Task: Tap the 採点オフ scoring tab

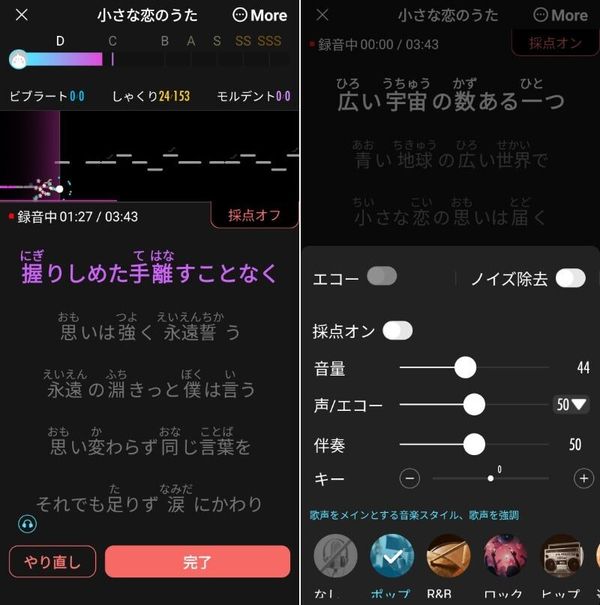Action: [x=254, y=215]
